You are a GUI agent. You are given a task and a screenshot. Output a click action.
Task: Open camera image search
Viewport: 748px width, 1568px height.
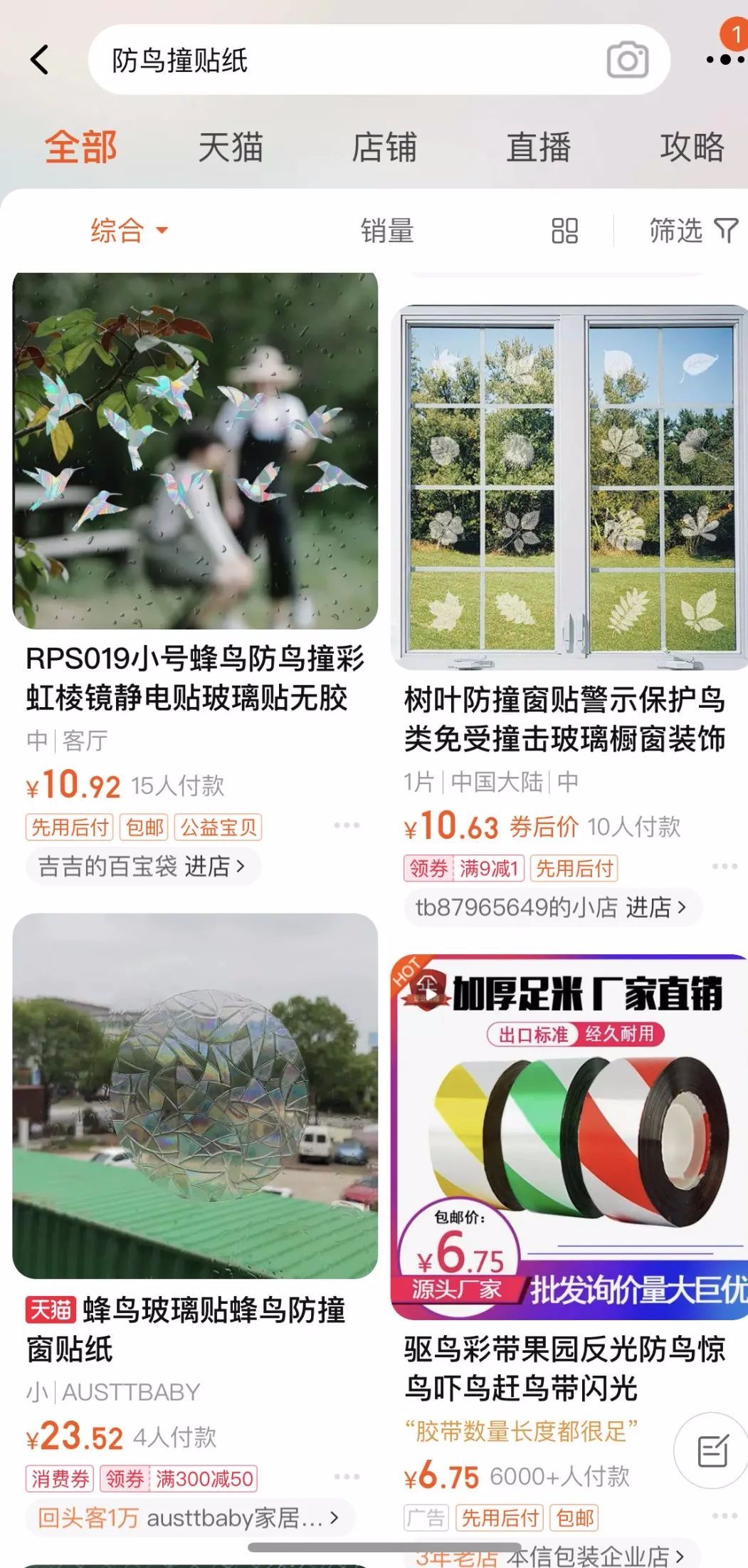click(627, 61)
